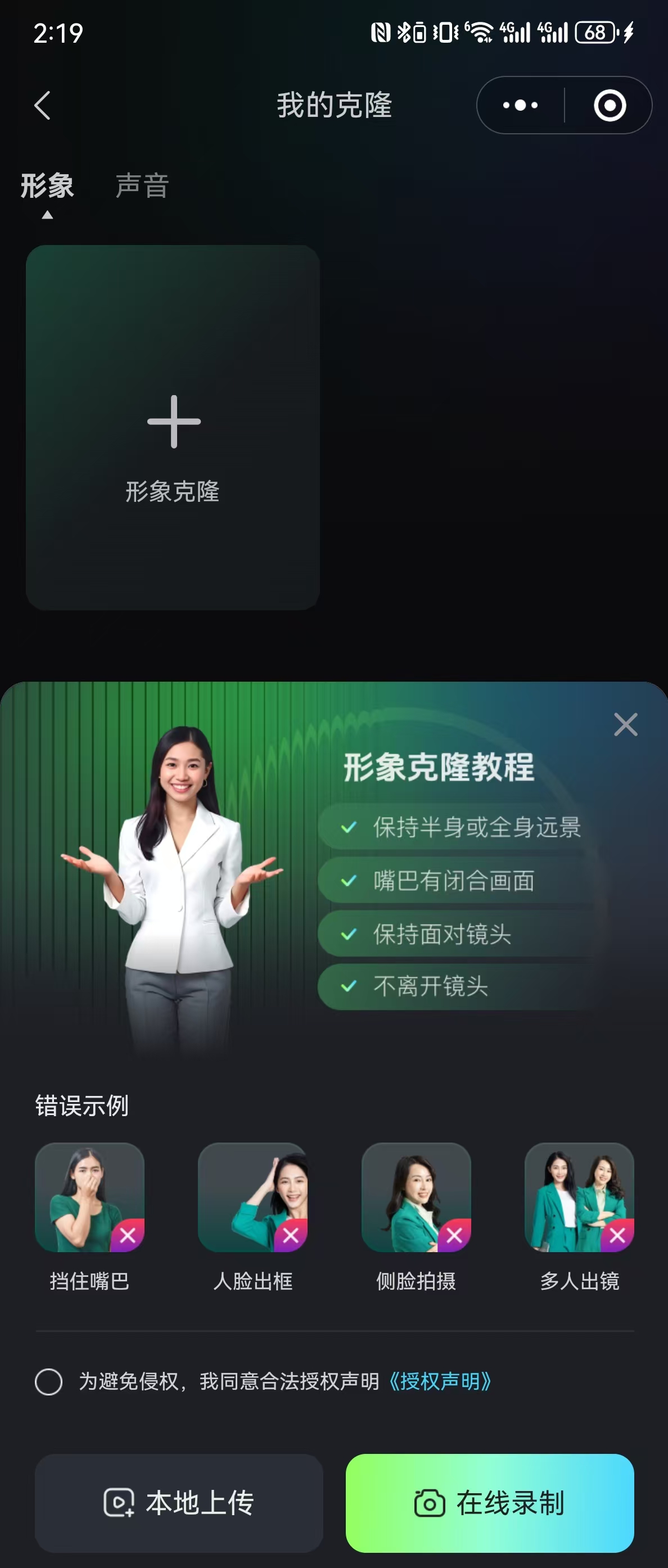Dismiss the 形象克隆教程 panel

(625, 724)
